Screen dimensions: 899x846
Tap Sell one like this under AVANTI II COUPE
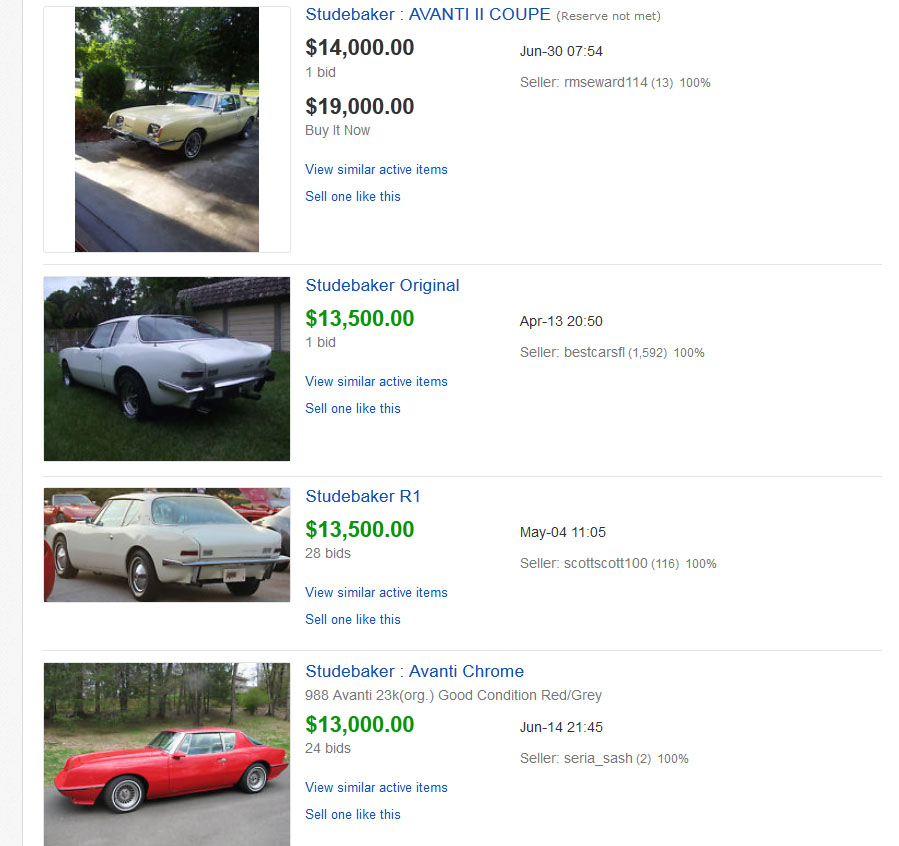click(x=352, y=196)
